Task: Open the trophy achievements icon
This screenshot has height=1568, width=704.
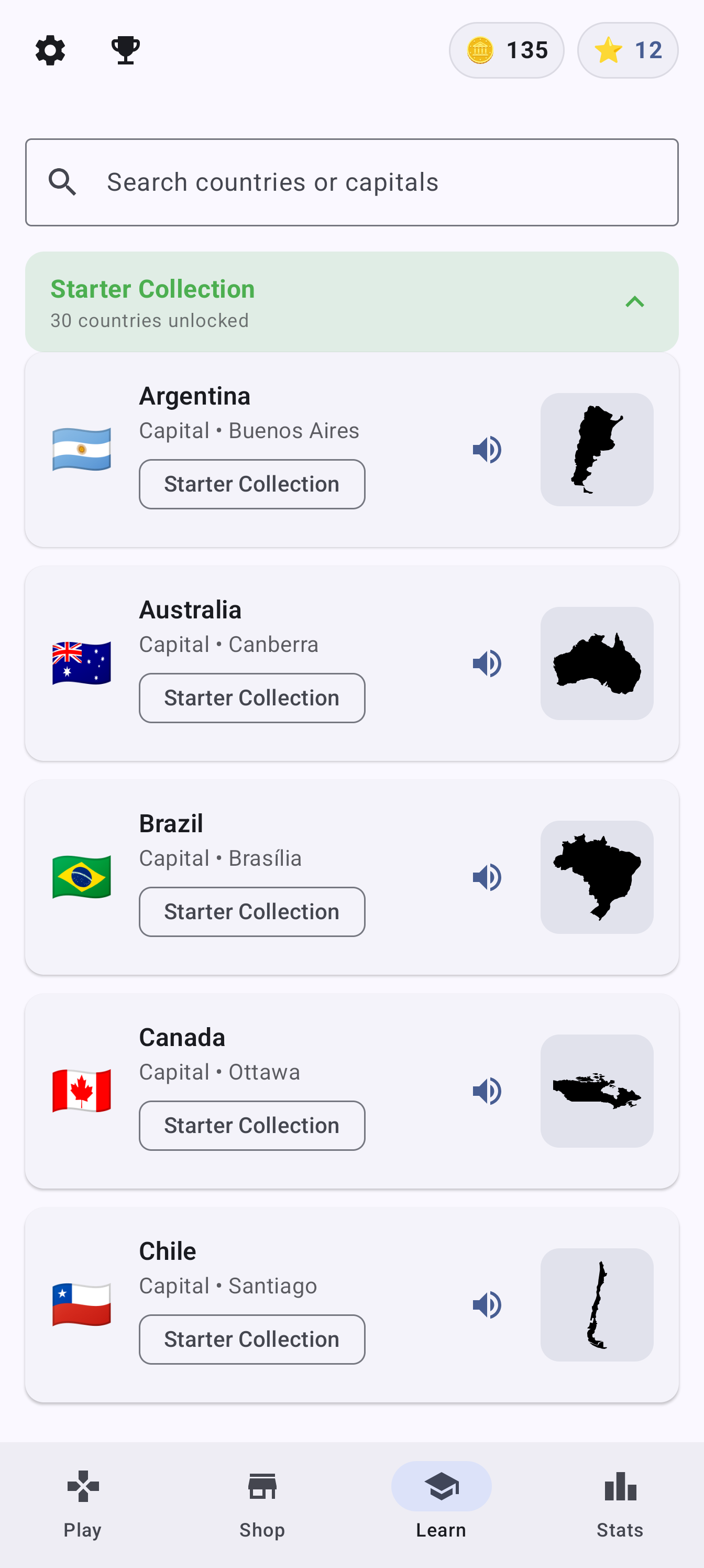Action: coord(125,50)
